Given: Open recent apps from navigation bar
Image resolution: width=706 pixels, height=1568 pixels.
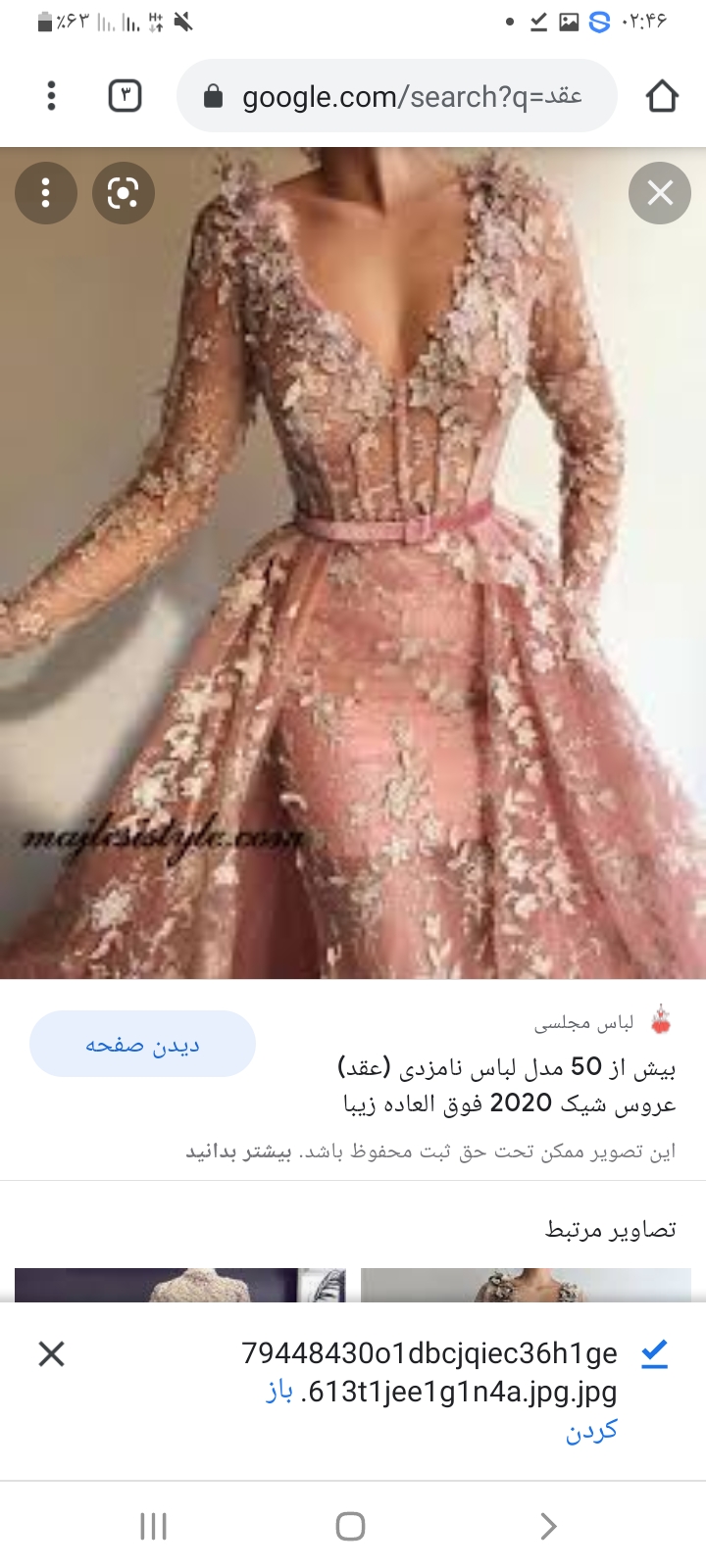Looking at the screenshot, I should pyautogui.click(x=154, y=1526).
